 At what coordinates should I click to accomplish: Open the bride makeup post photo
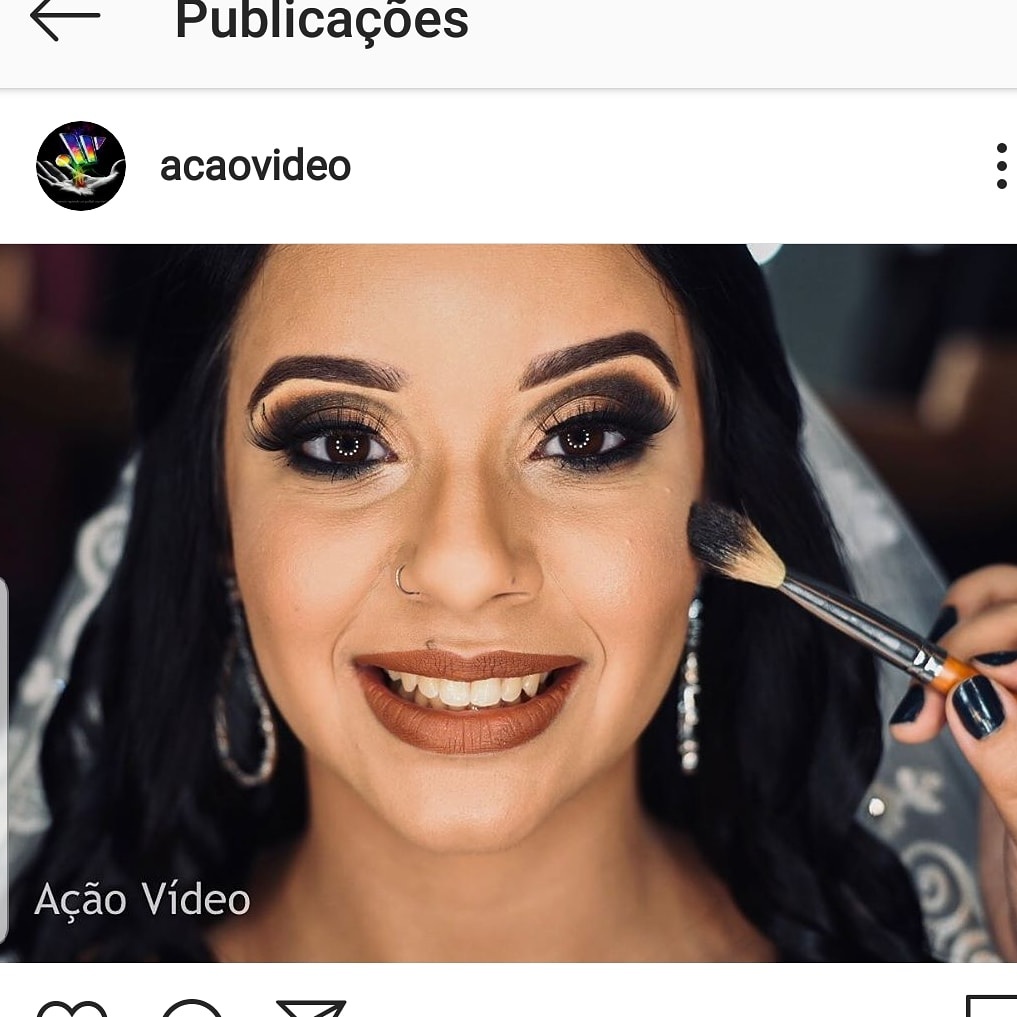[x=508, y=602]
